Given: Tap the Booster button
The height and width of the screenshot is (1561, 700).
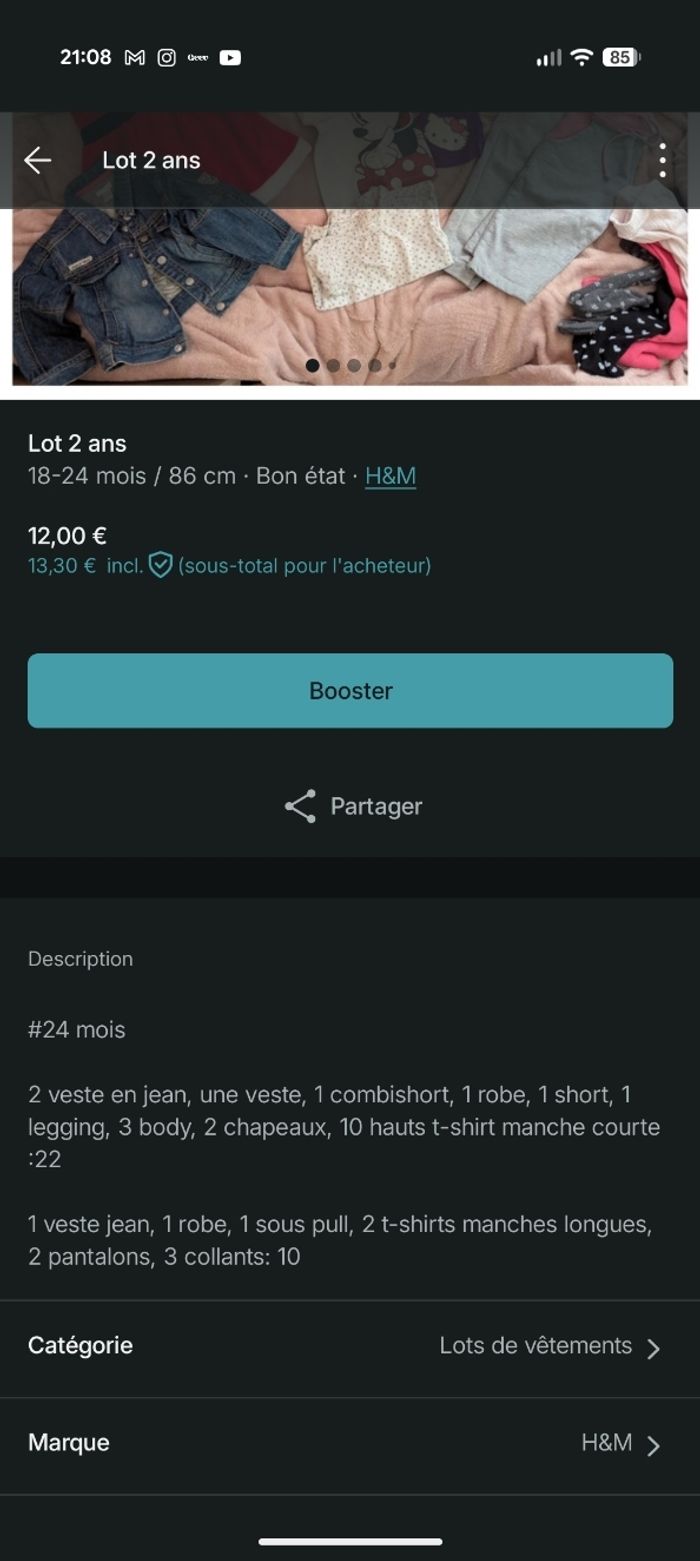Looking at the screenshot, I should coord(350,690).
